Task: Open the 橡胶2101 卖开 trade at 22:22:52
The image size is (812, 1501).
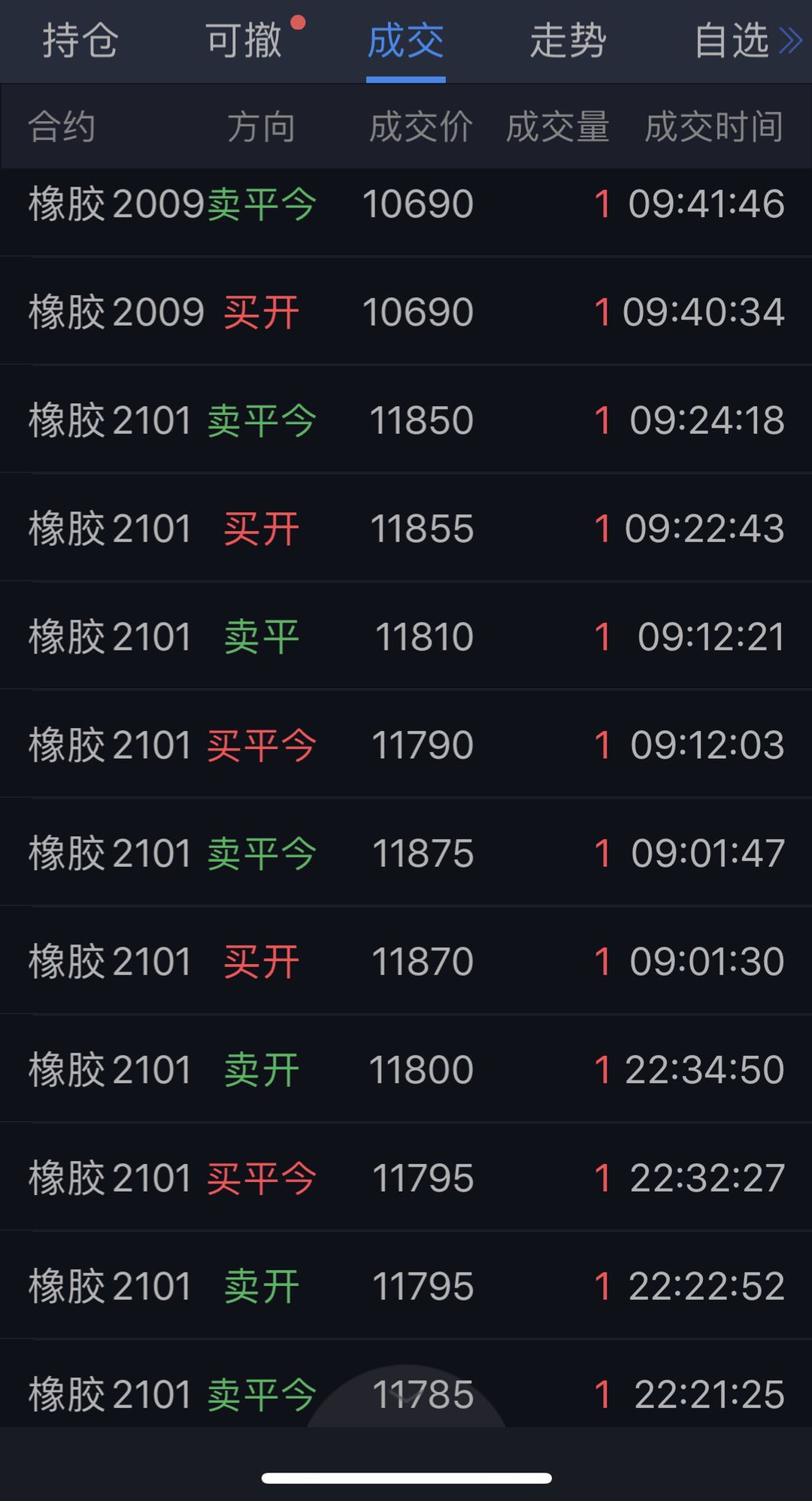Action: click(406, 1287)
